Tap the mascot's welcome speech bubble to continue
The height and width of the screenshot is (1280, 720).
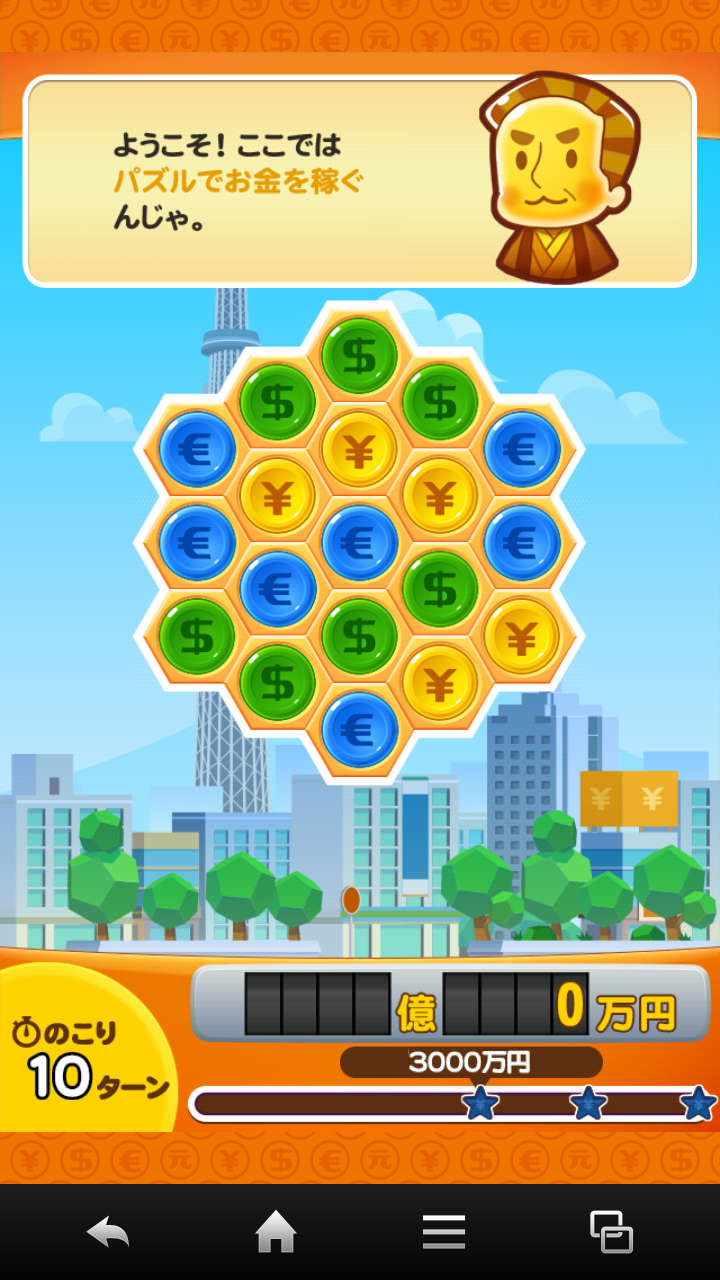[300, 180]
